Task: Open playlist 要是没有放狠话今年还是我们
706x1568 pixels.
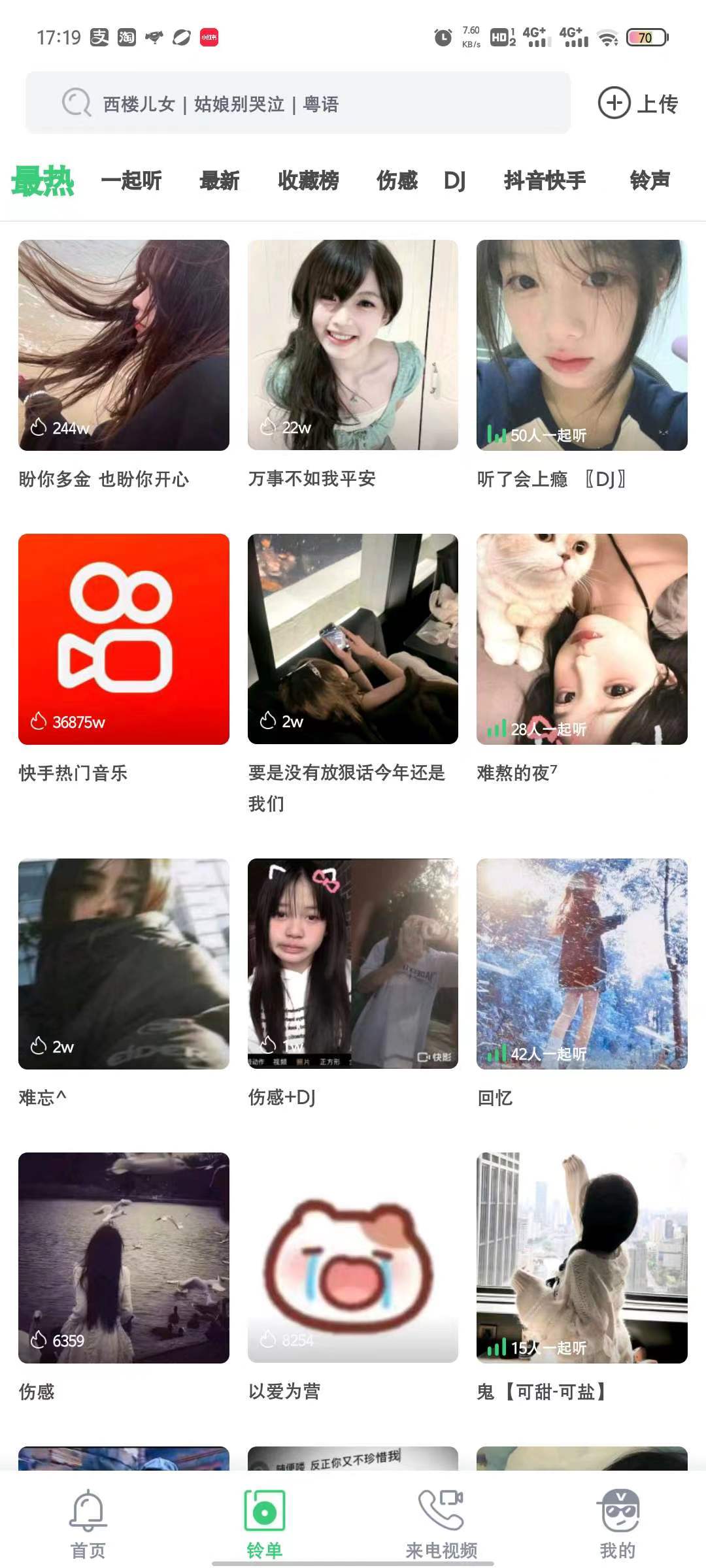Action: [352, 639]
